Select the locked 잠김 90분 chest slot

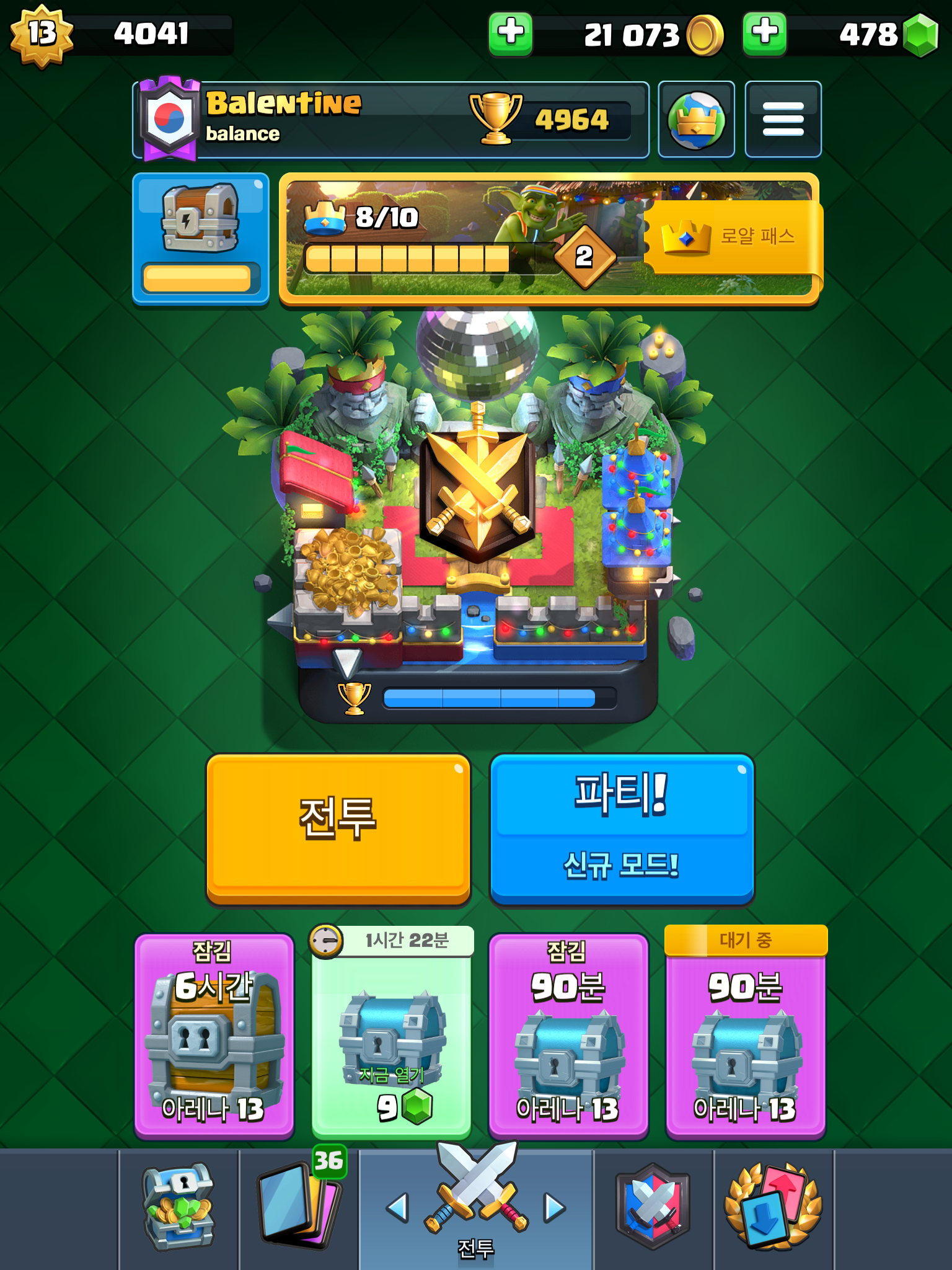[x=568, y=1036]
